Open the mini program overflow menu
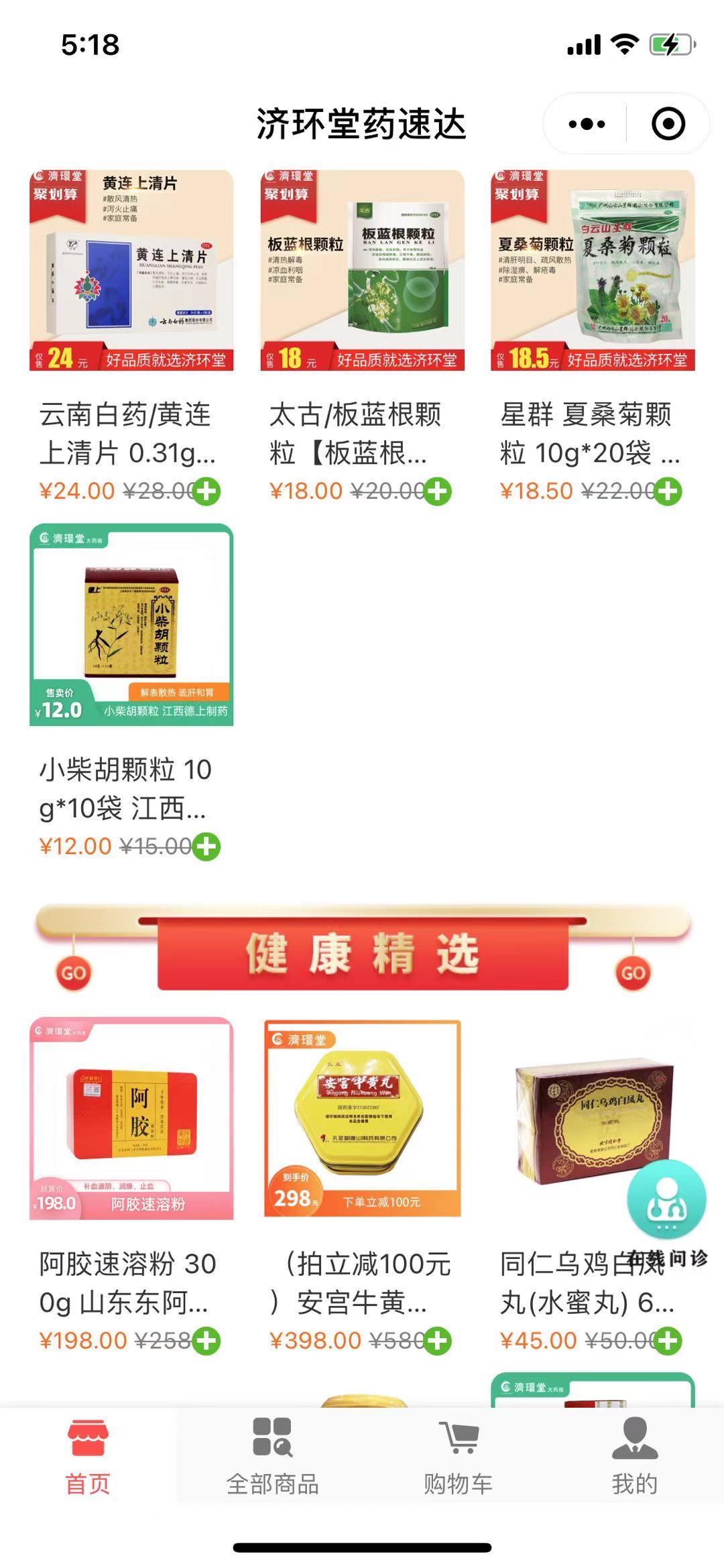The height and width of the screenshot is (1568, 724). [586, 124]
